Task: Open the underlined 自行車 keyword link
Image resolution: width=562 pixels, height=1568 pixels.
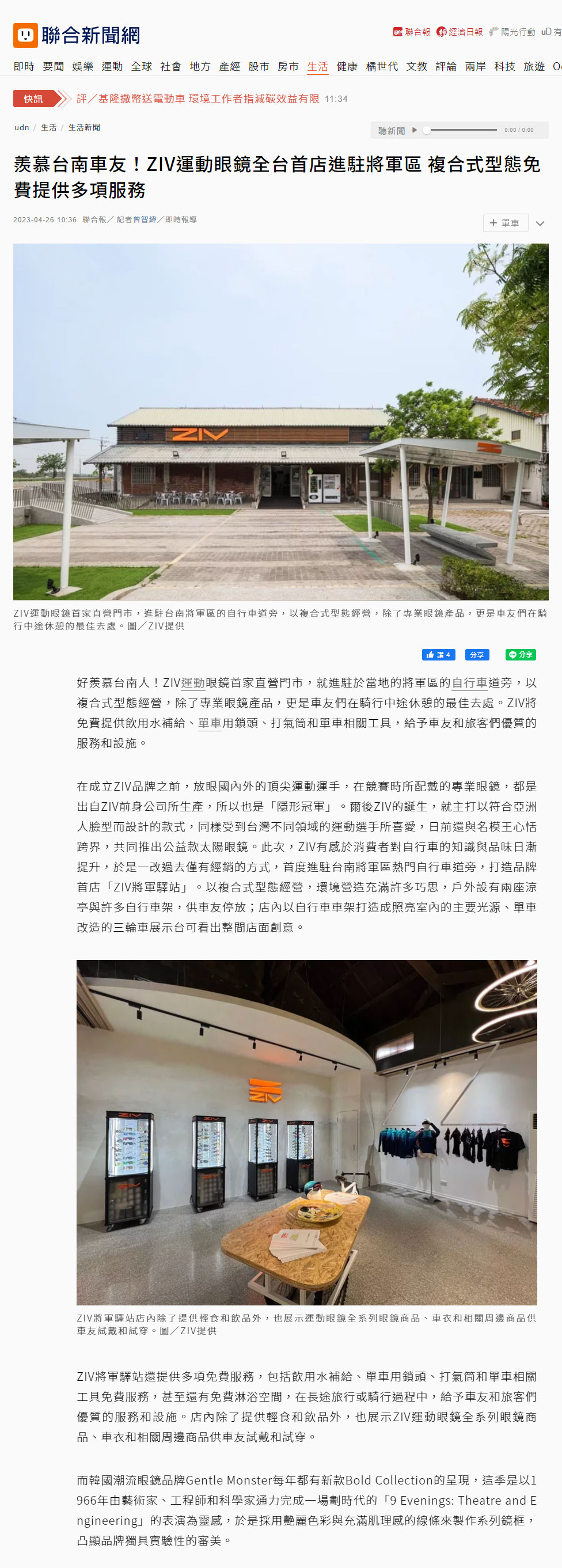Action: [x=469, y=682]
